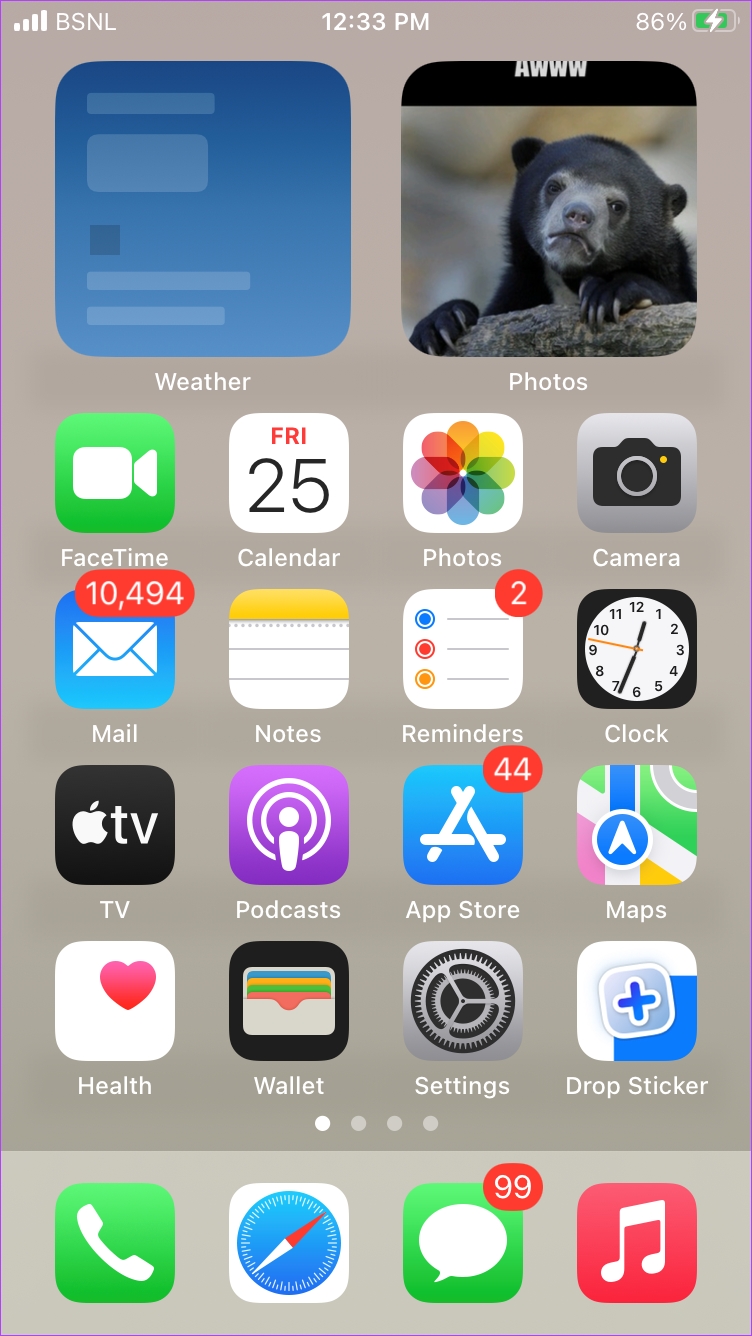Open Messages with 99 unread texts

click(x=462, y=1244)
